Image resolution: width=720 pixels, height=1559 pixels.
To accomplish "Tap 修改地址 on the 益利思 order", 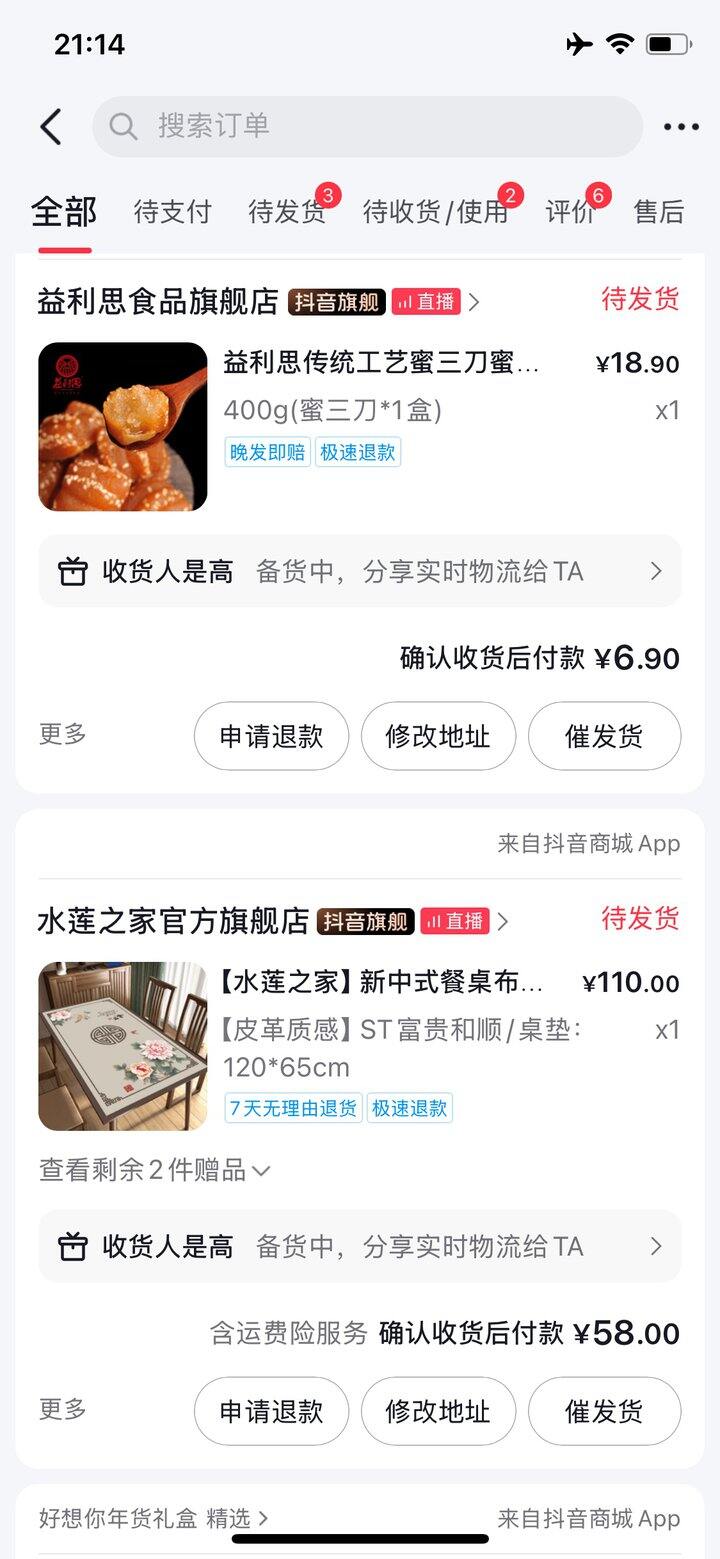I will [x=438, y=736].
